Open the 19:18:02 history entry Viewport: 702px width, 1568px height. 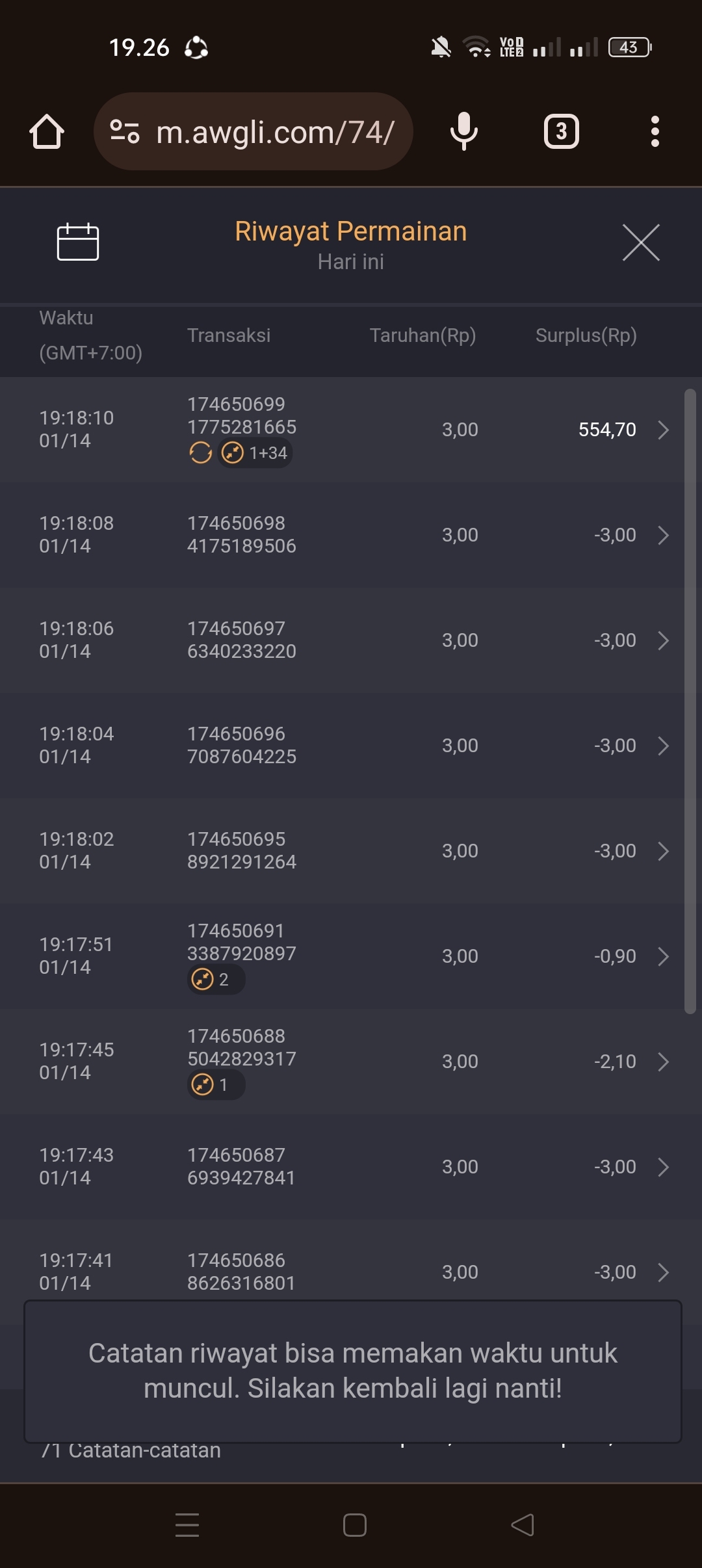(662, 851)
